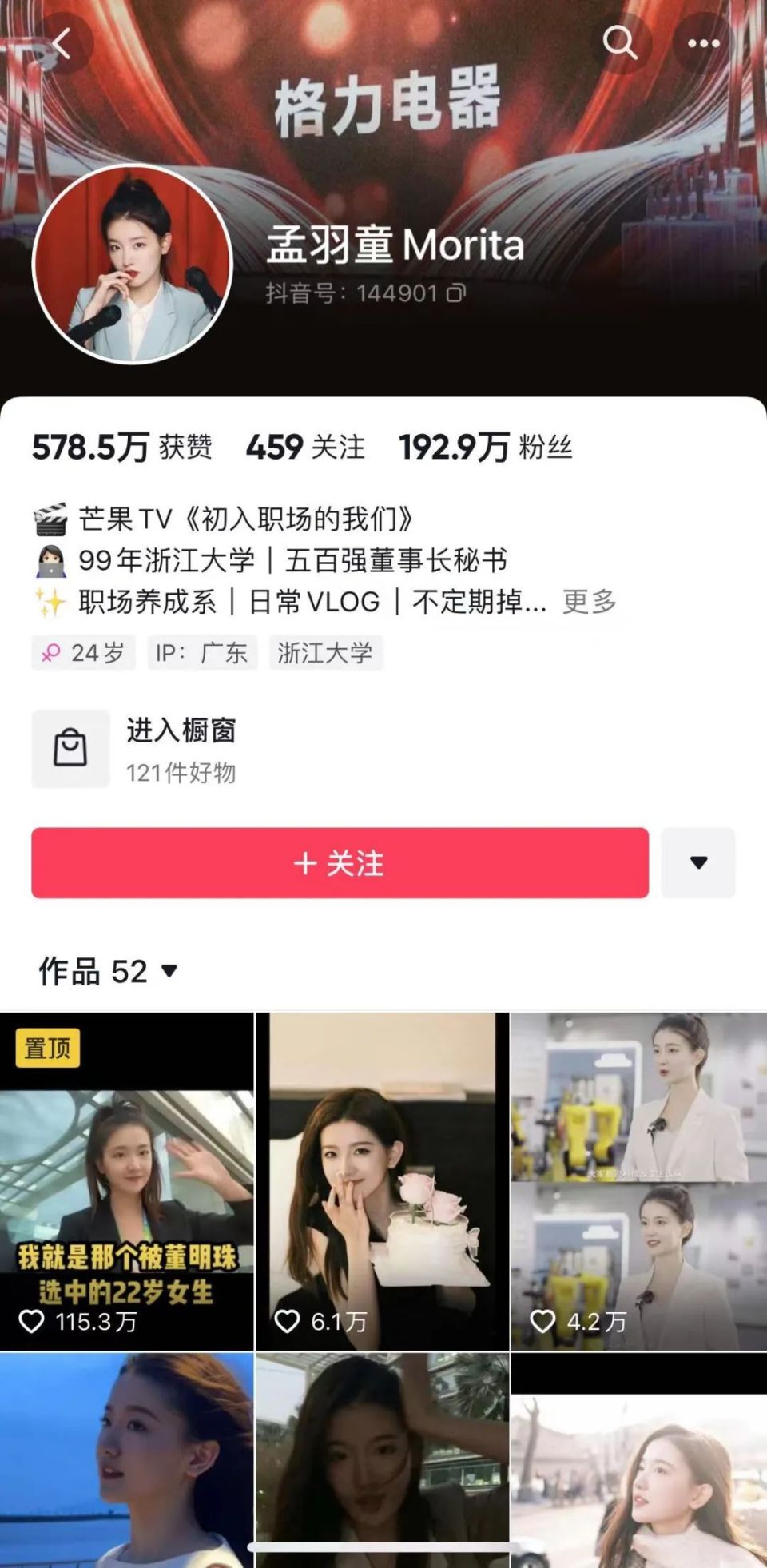Follow this account with + 关注
Viewport: 767px width, 1568px height.
pyautogui.click(x=340, y=863)
